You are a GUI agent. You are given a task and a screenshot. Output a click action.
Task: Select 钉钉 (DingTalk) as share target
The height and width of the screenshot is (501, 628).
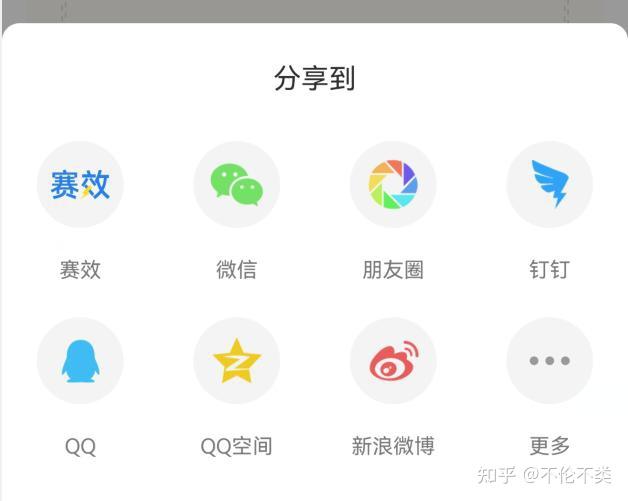click(x=549, y=185)
